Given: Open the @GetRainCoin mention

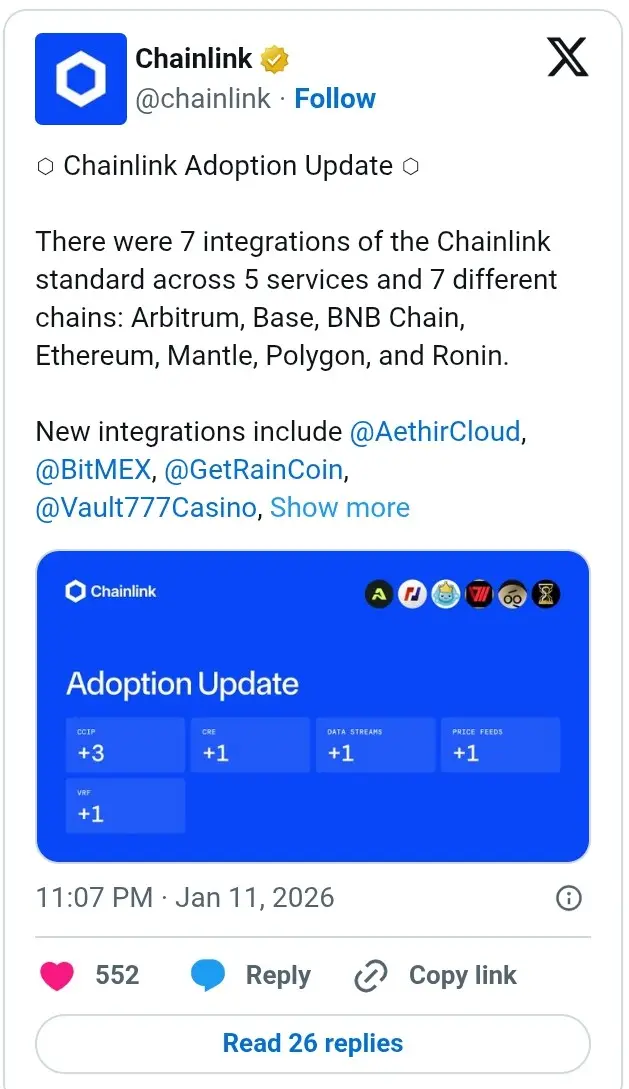Looking at the screenshot, I should tap(257, 470).
